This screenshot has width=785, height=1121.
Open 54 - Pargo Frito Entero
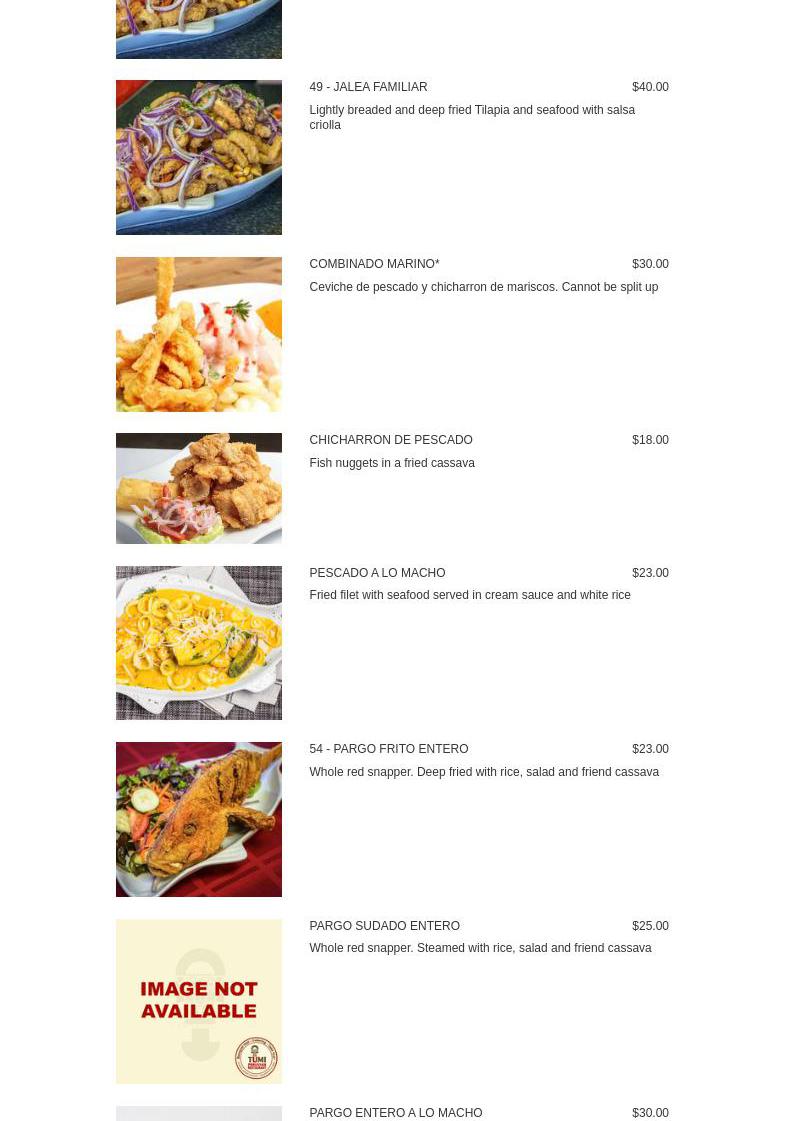pyautogui.click(x=388, y=750)
